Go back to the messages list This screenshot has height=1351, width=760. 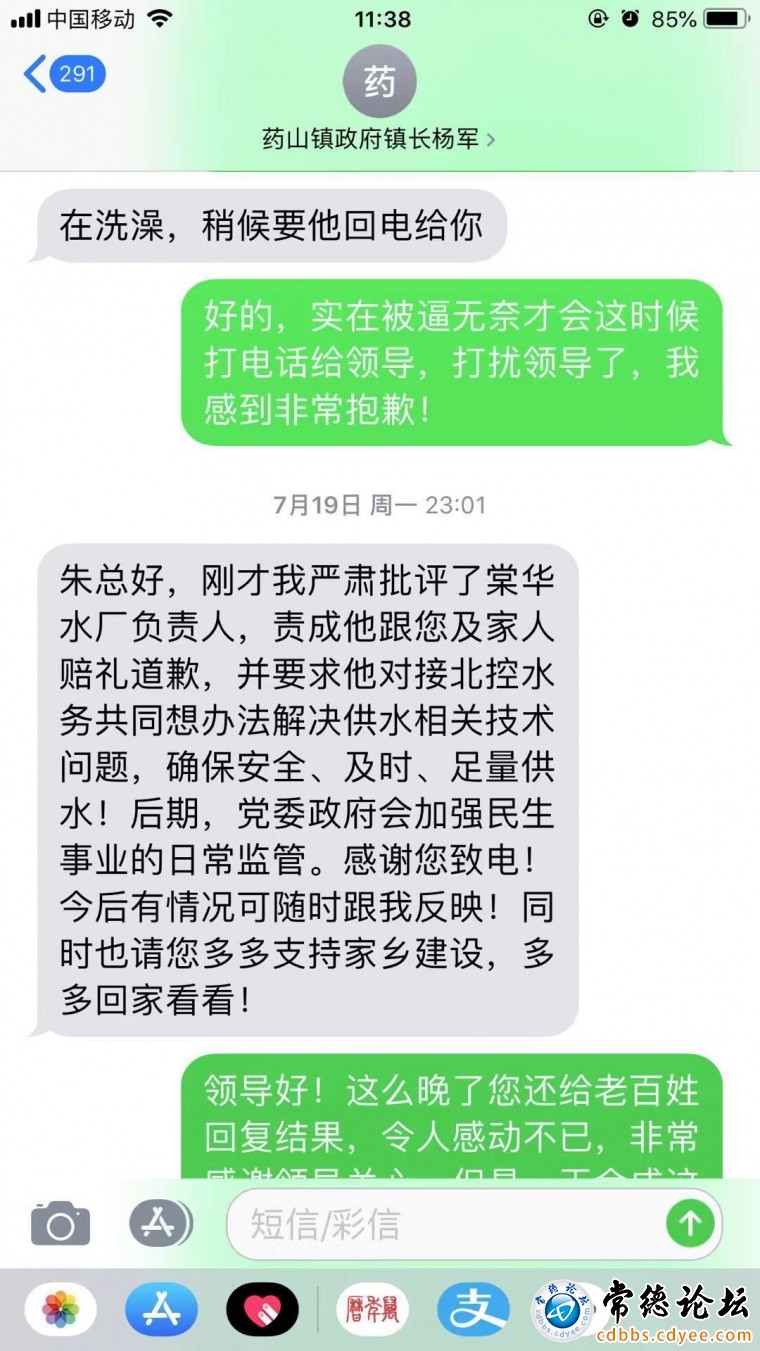[x=62, y=75]
